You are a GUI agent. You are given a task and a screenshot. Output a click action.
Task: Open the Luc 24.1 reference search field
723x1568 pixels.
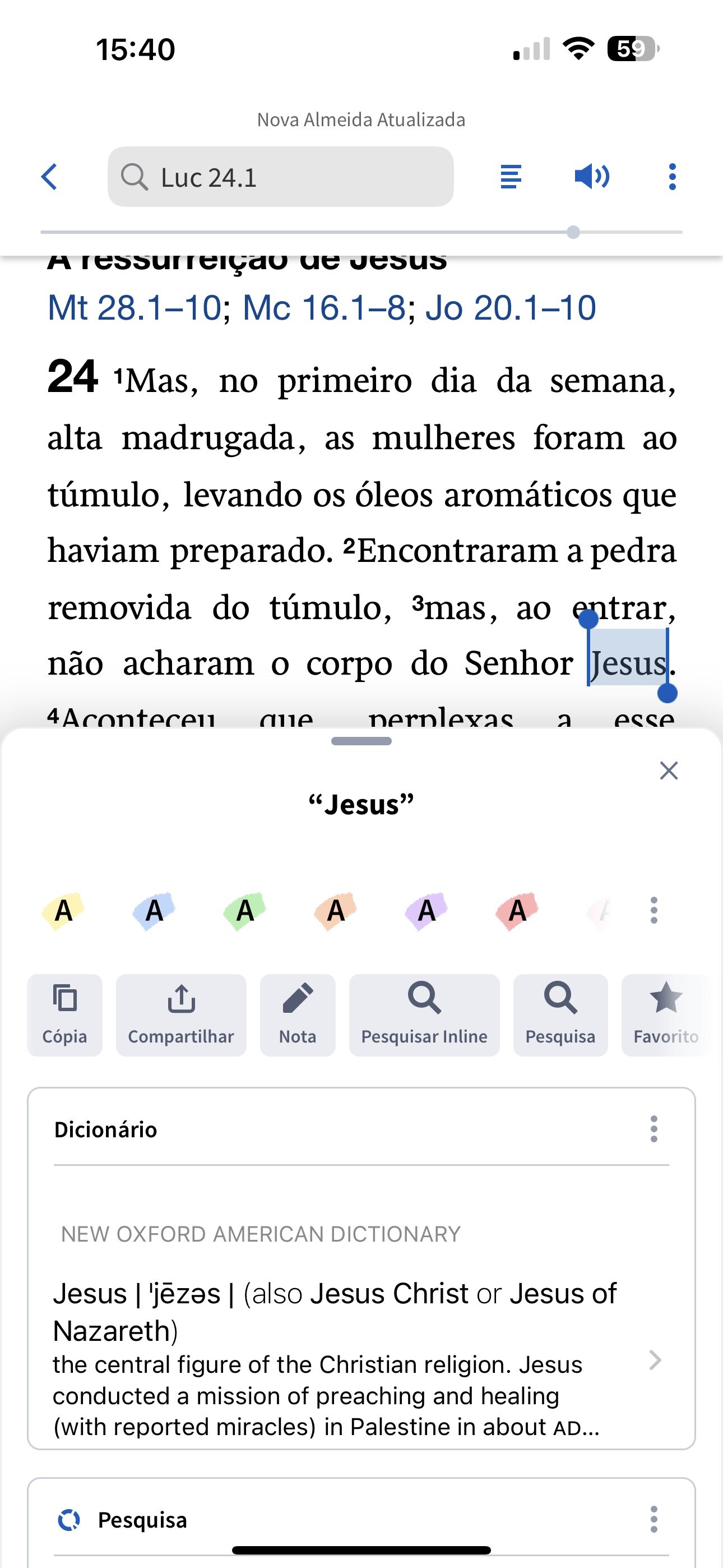(281, 177)
